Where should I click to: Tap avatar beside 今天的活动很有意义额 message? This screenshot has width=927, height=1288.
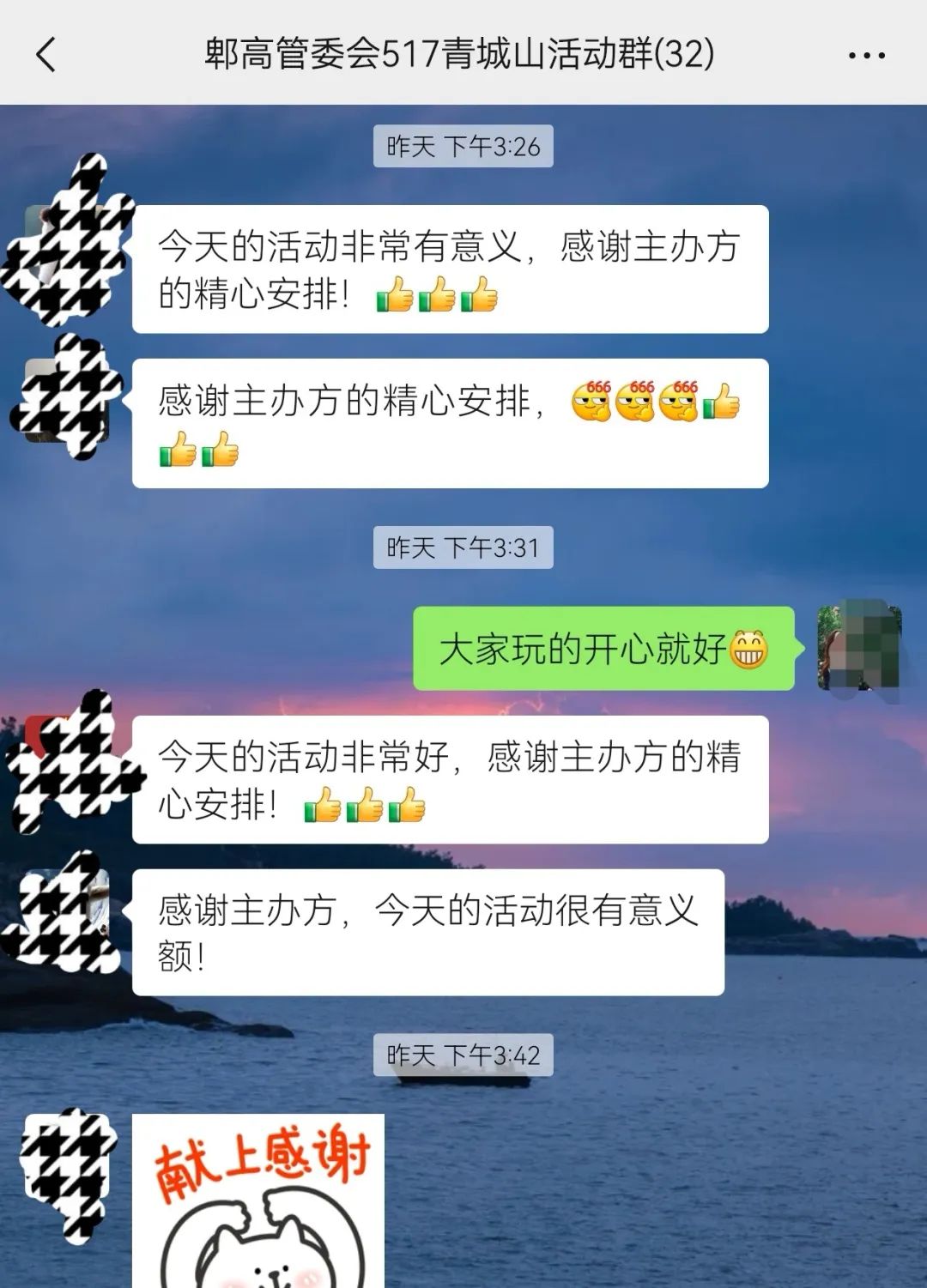67,910
